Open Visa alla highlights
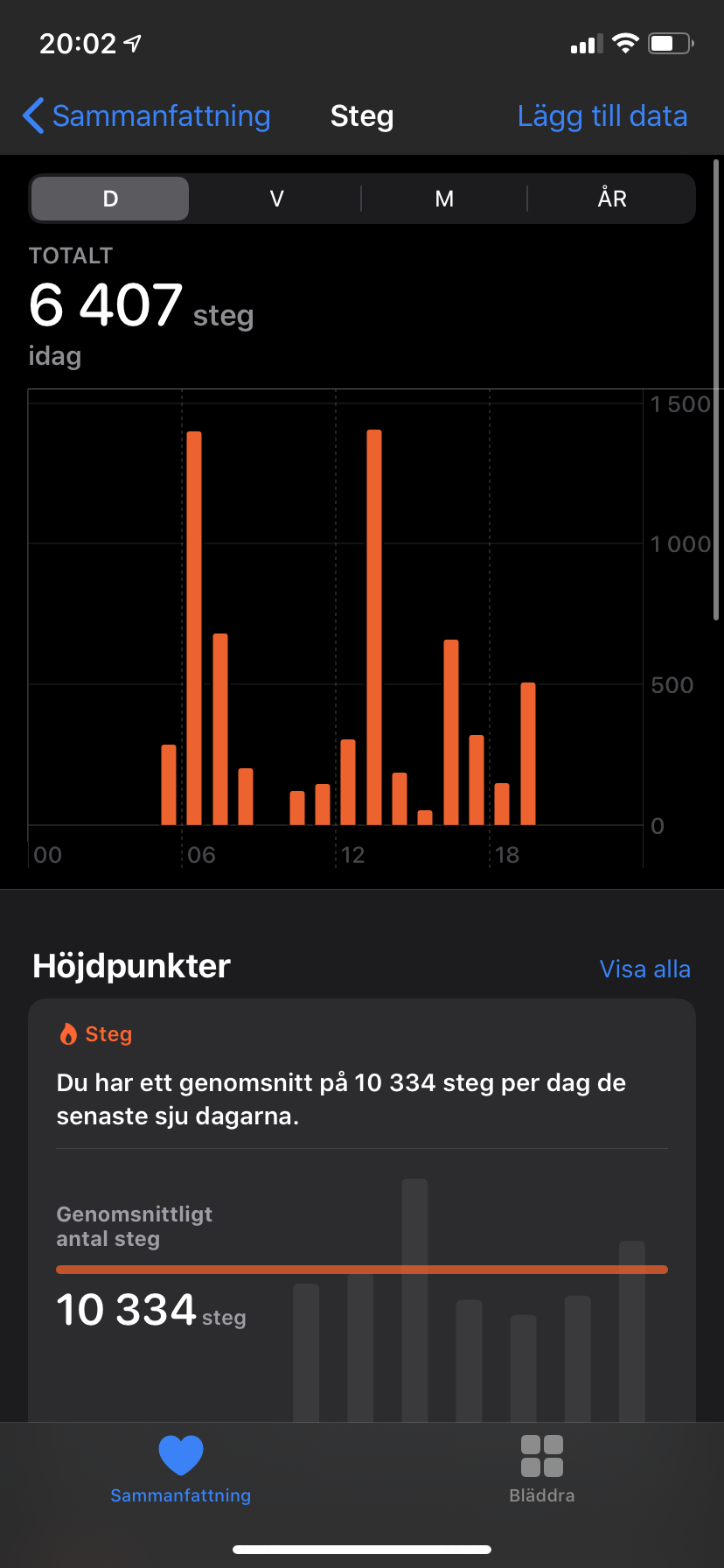 coord(645,969)
